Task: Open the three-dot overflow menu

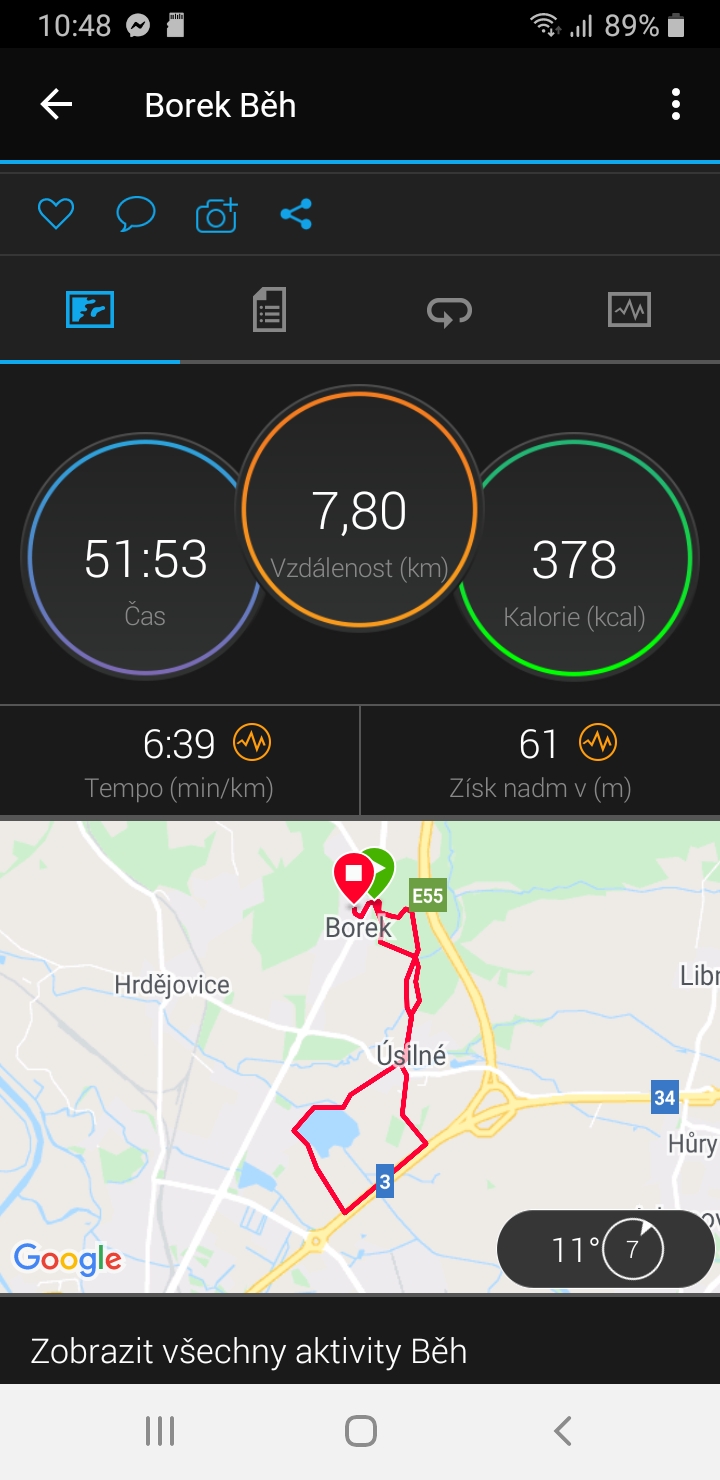Action: tap(676, 105)
